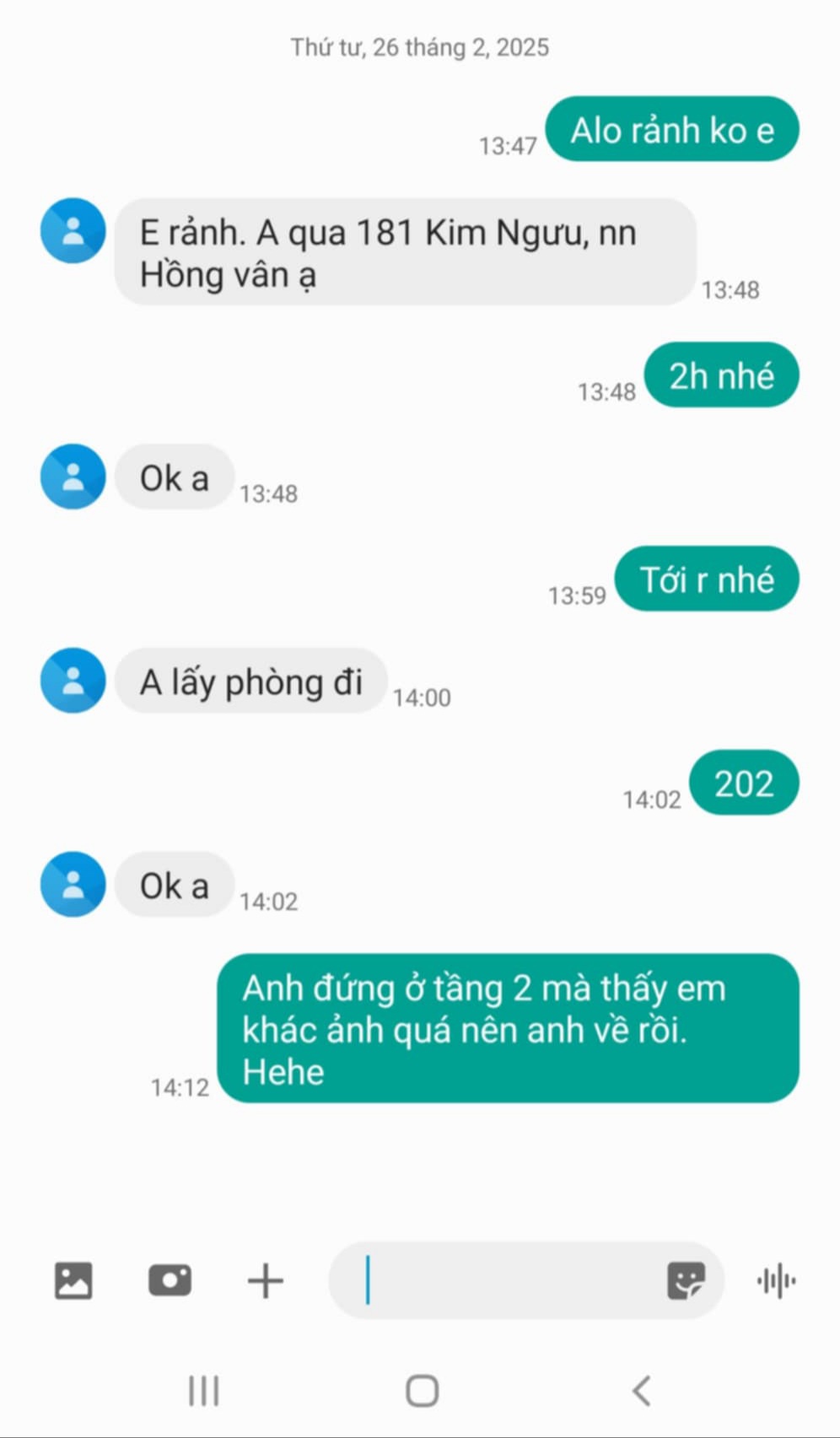Open the gallery image picker
The height and width of the screenshot is (1438, 840).
(73, 1280)
